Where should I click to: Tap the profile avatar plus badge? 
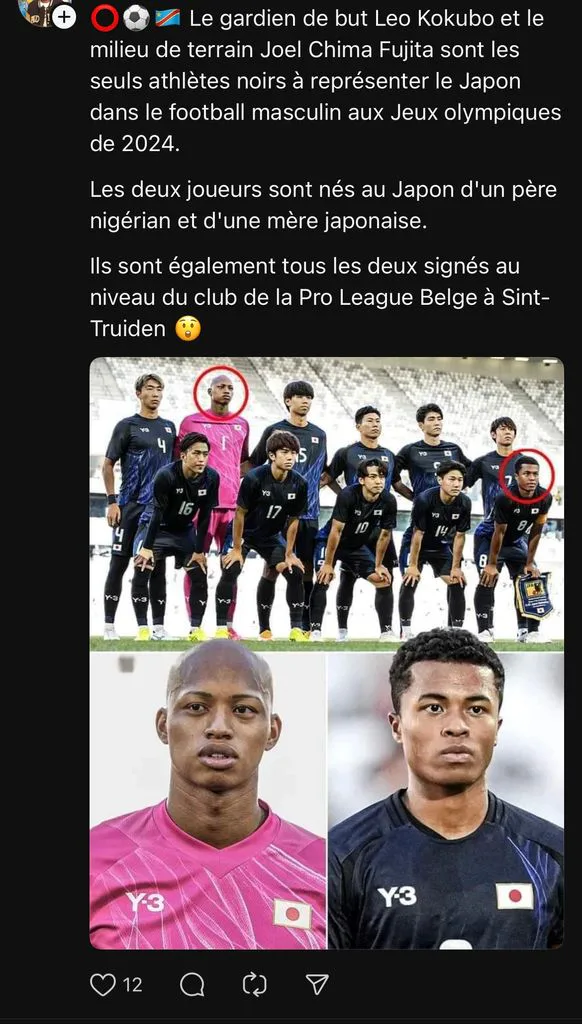[63, 18]
